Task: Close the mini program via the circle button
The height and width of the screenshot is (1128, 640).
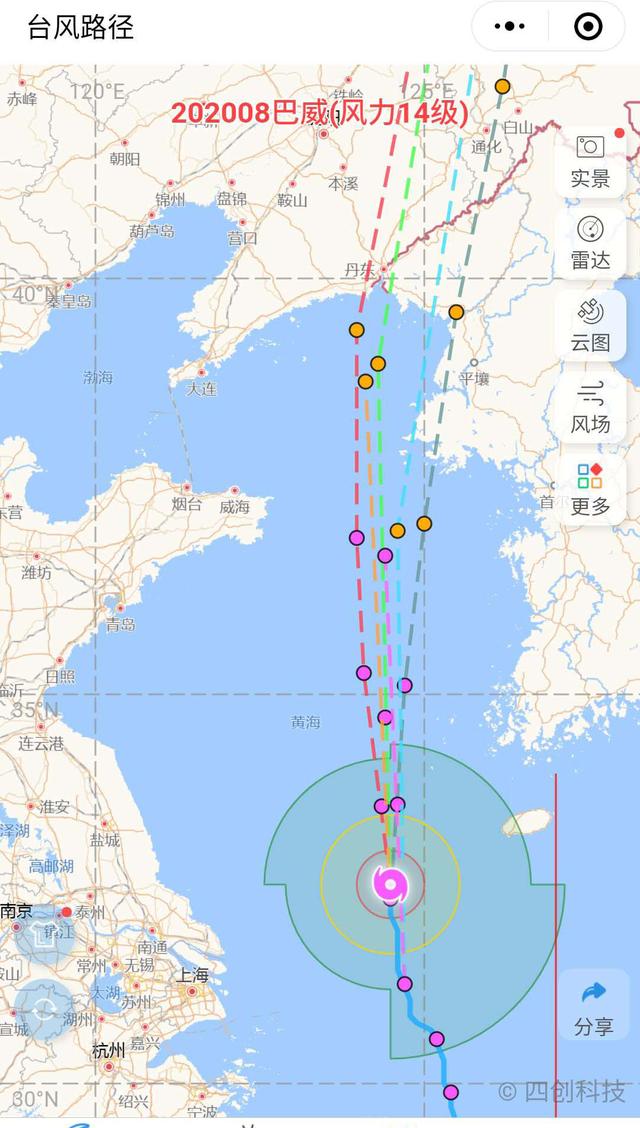Action: click(x=590, y=27)
